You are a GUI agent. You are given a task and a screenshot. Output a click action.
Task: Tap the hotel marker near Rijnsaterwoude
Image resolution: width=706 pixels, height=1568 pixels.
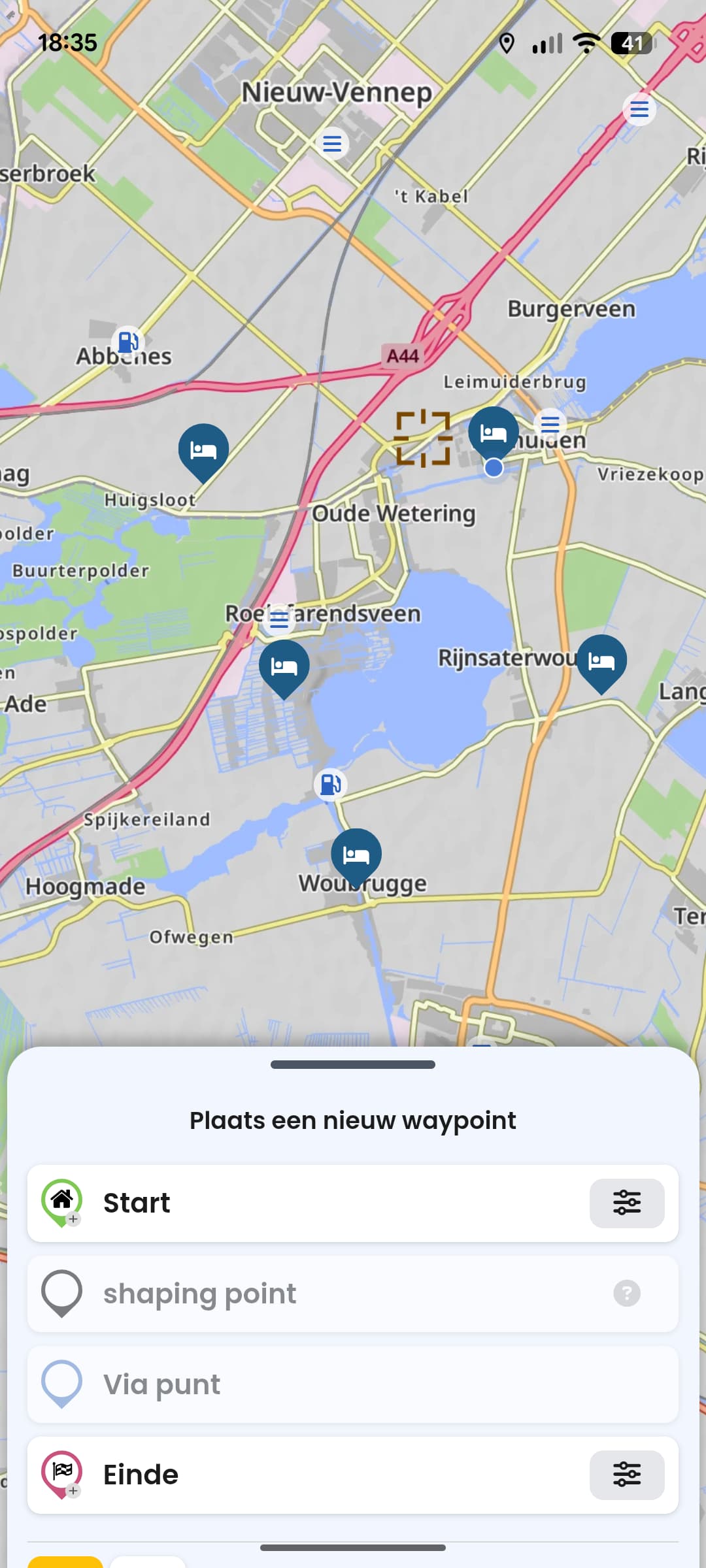pos(601,661)
